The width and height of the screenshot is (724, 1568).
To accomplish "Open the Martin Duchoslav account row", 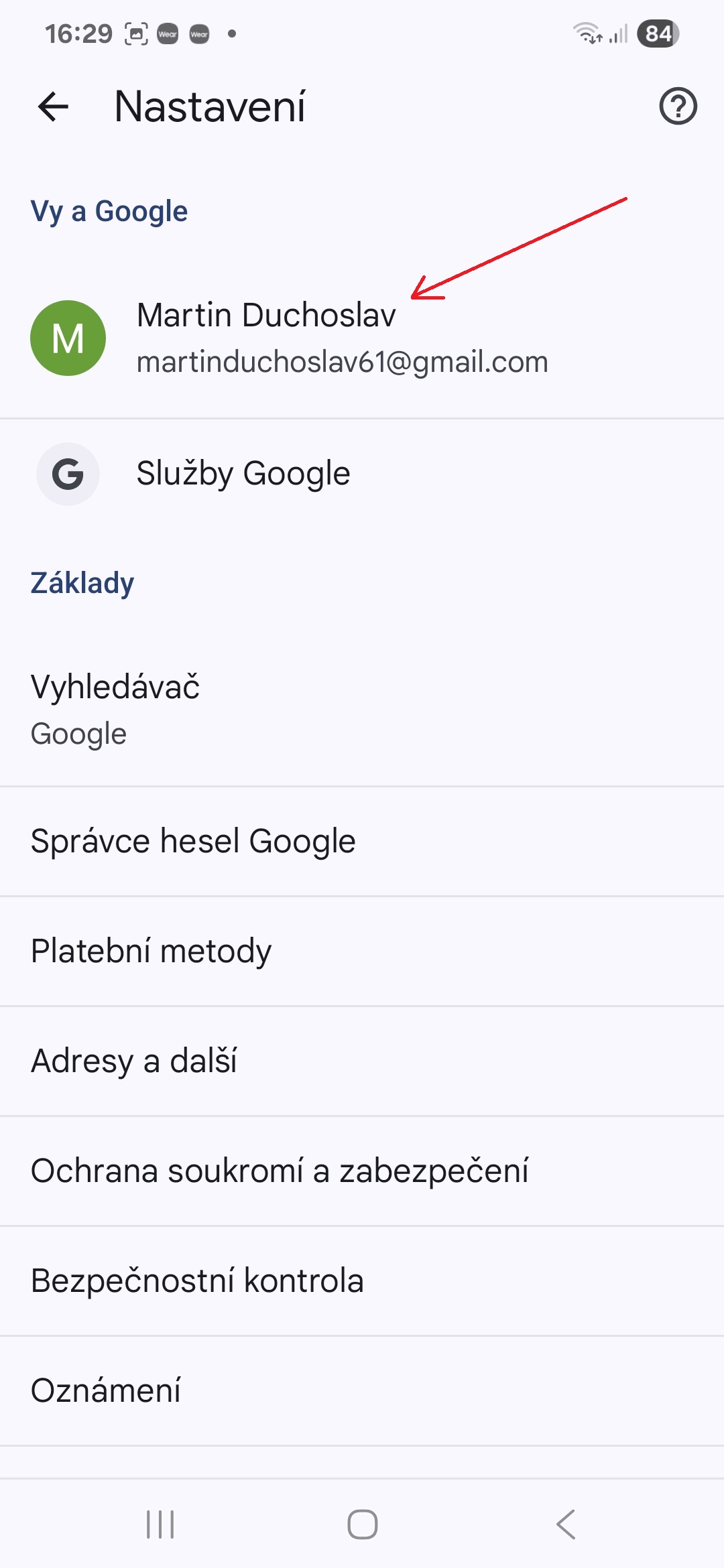I will (x=362, y=338).
